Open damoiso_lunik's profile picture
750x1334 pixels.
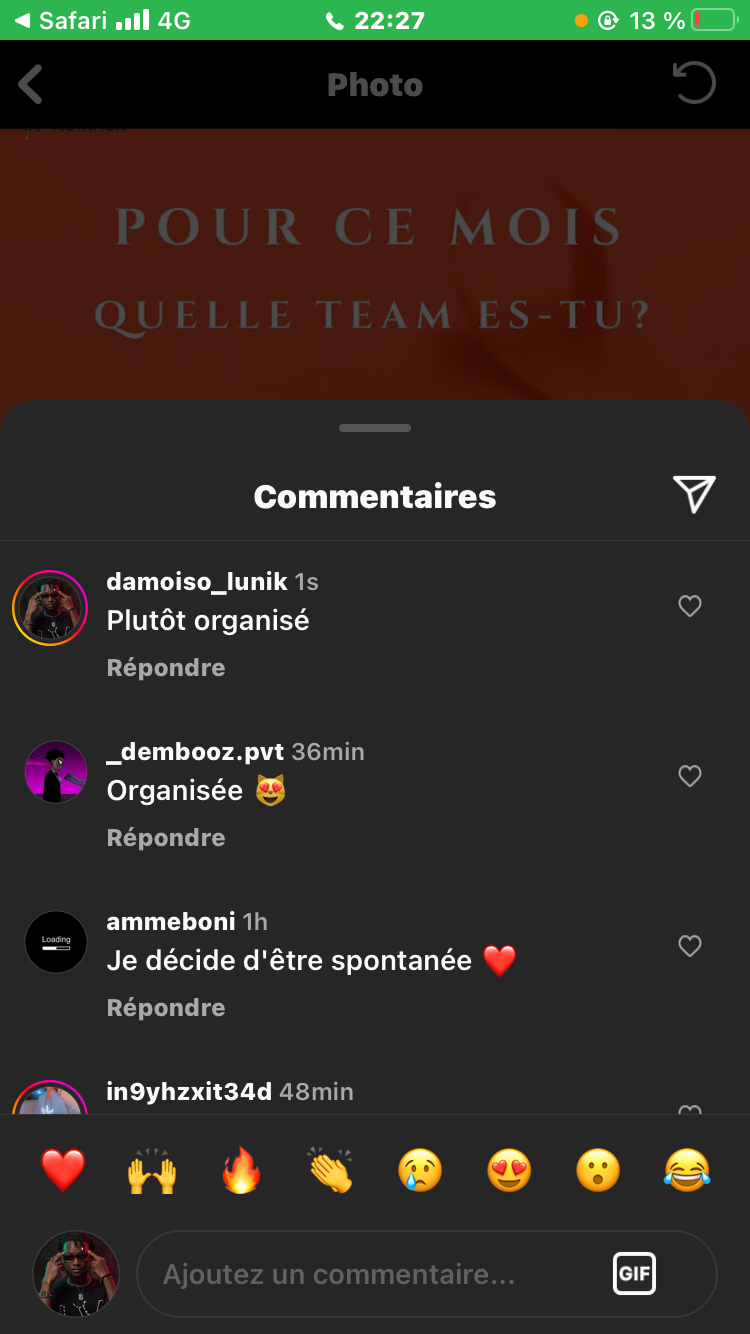pos(50,608)
